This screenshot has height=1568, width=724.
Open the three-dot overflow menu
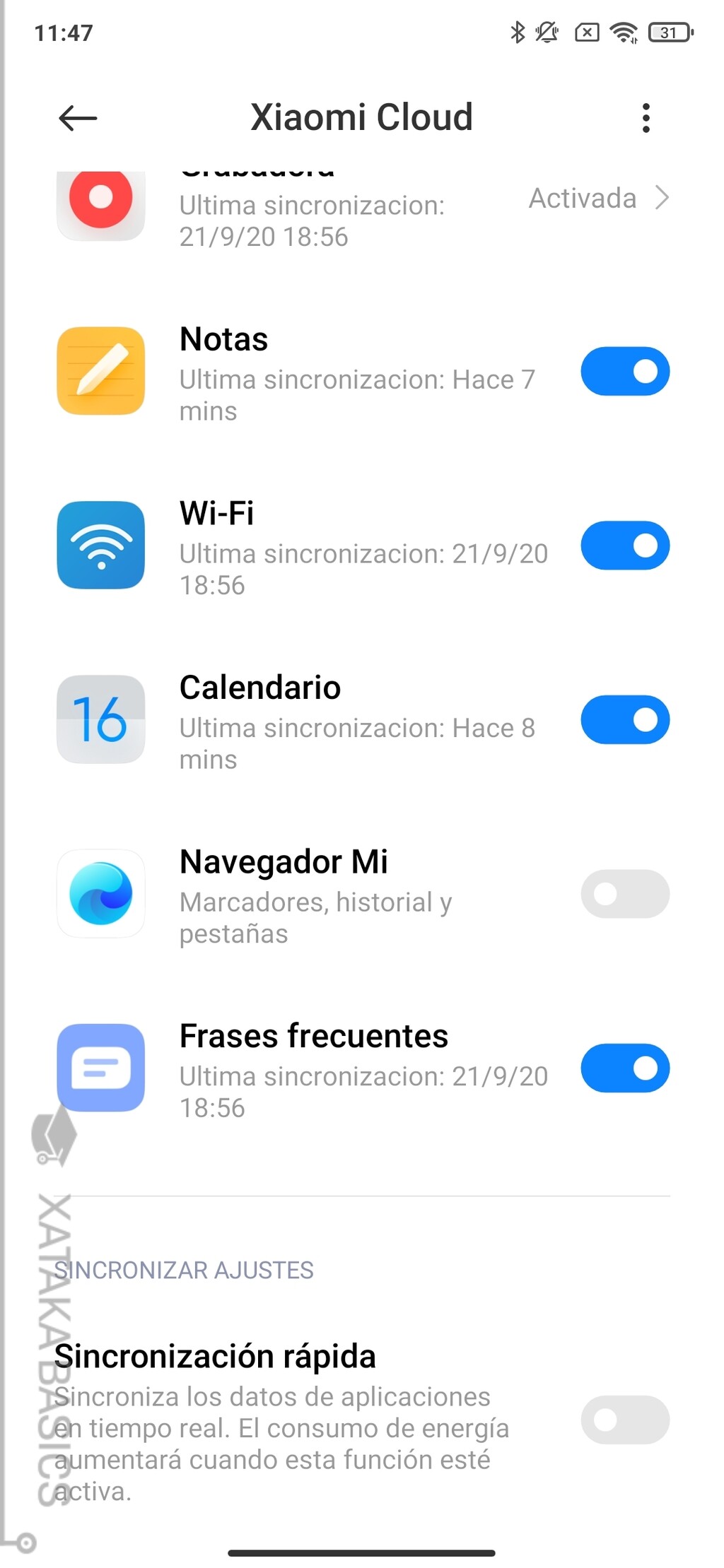[646, 118]
